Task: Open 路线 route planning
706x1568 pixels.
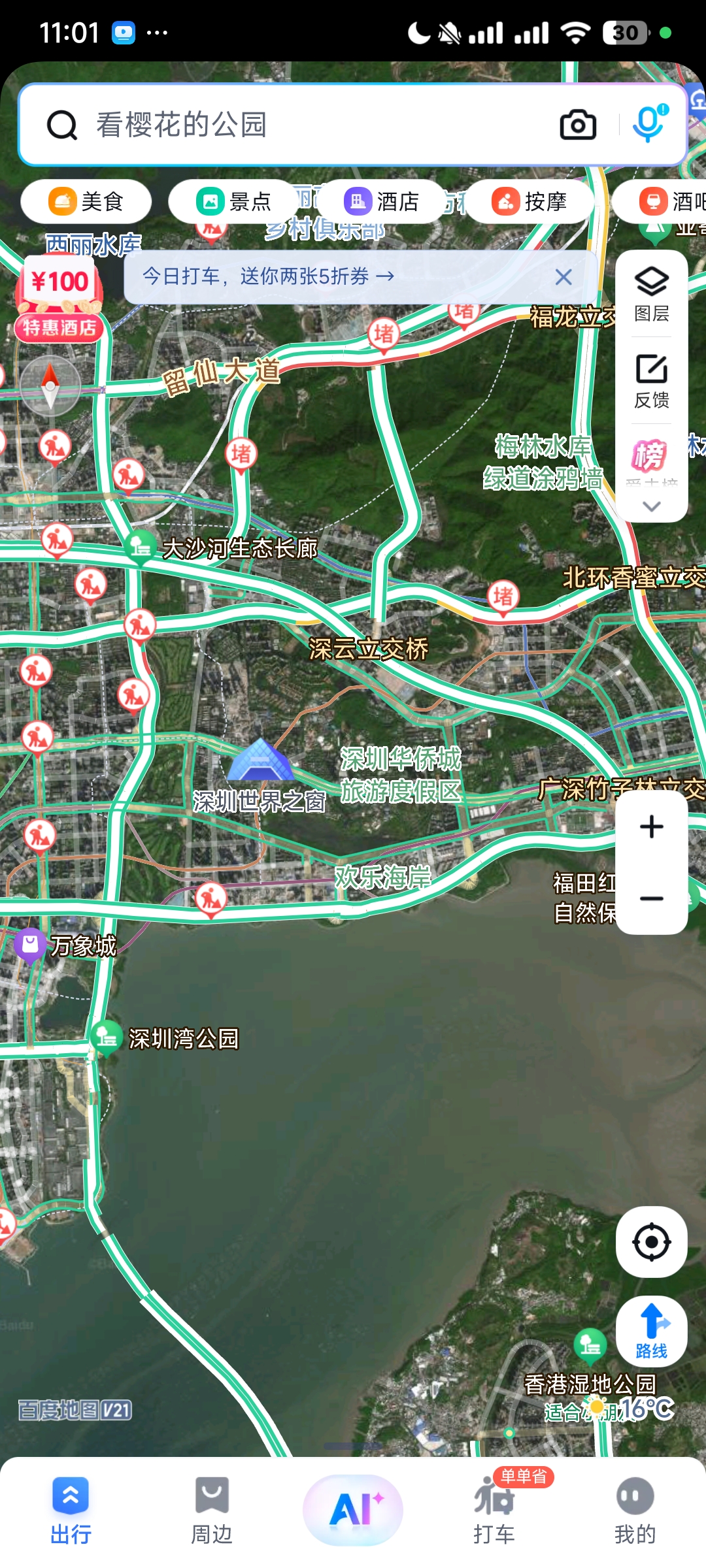Action: click(x=652, y=1331)
